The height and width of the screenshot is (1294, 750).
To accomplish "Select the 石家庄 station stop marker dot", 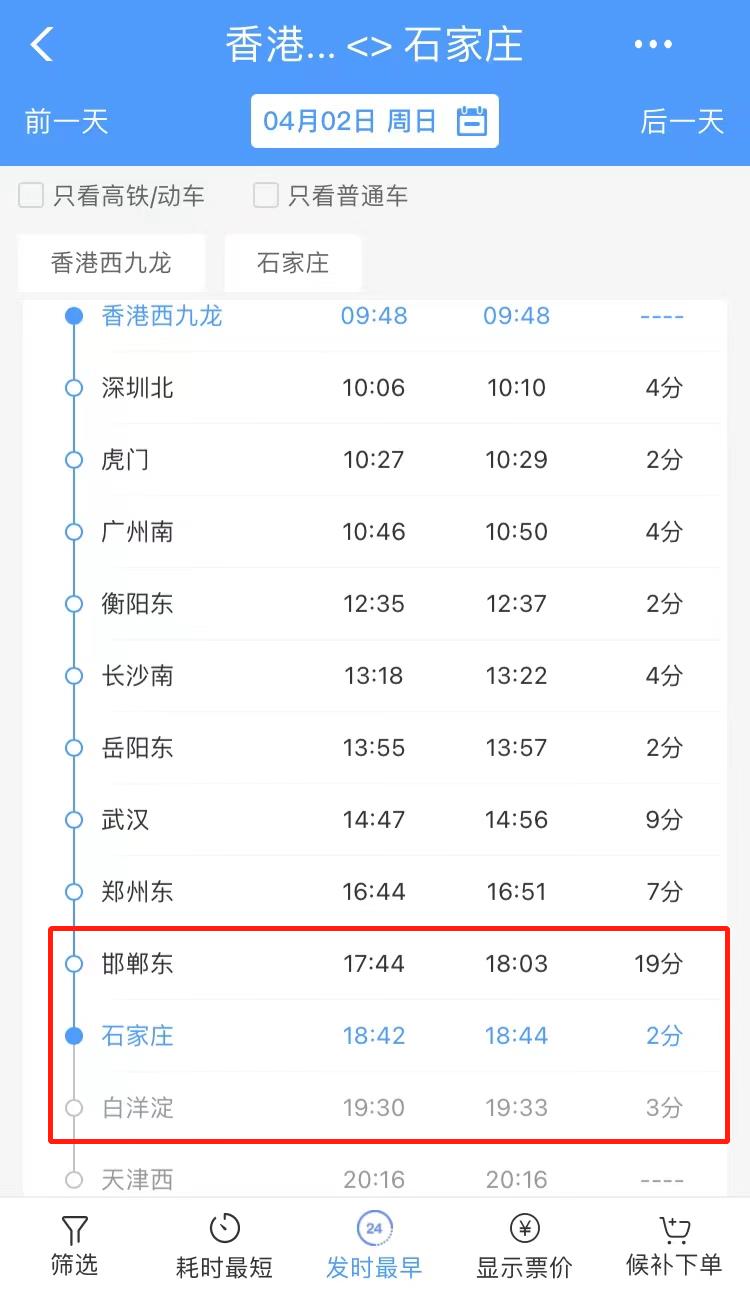I will click(74, 1035).
